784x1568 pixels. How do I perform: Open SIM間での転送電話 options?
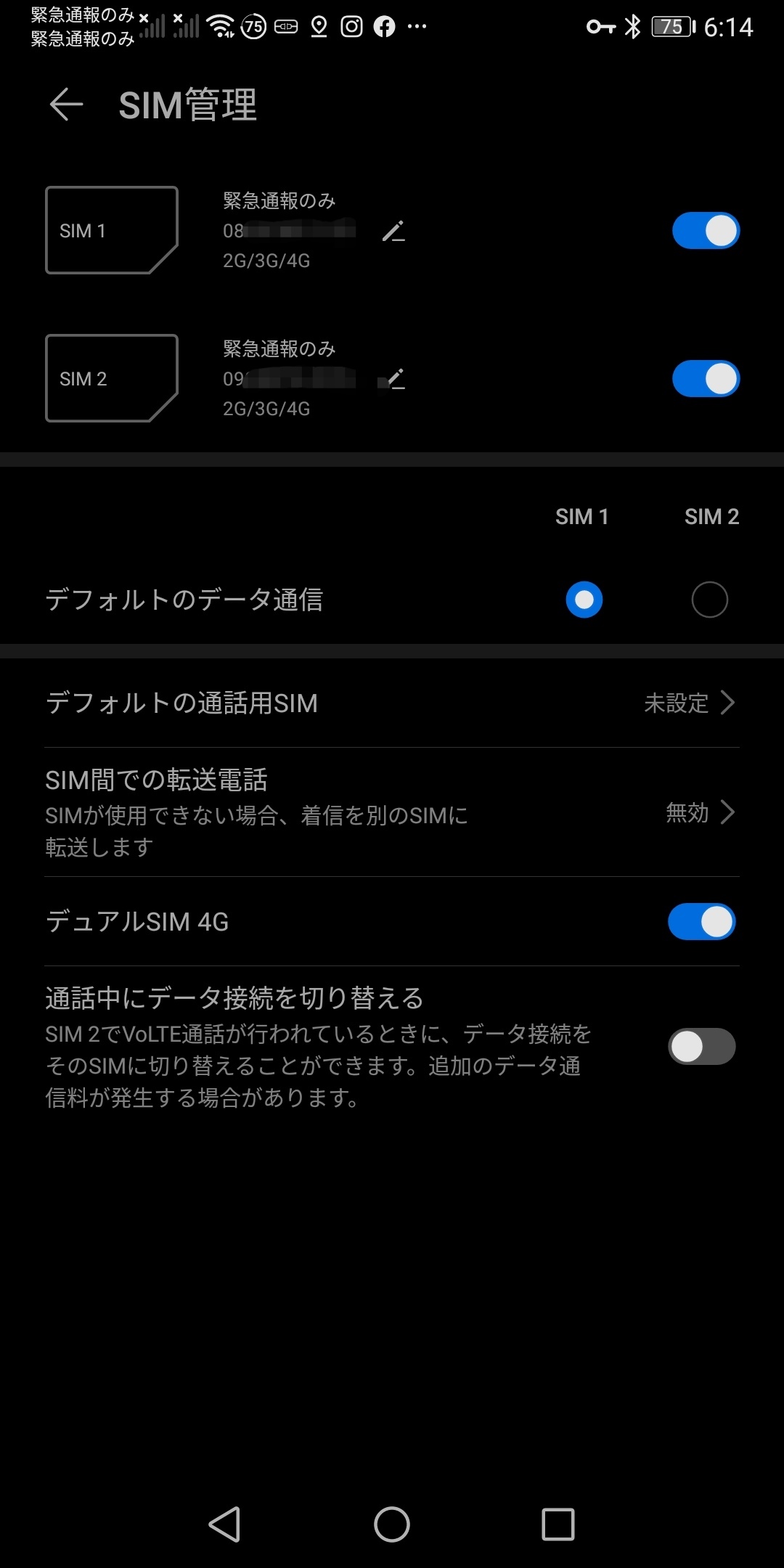[392, 812]
